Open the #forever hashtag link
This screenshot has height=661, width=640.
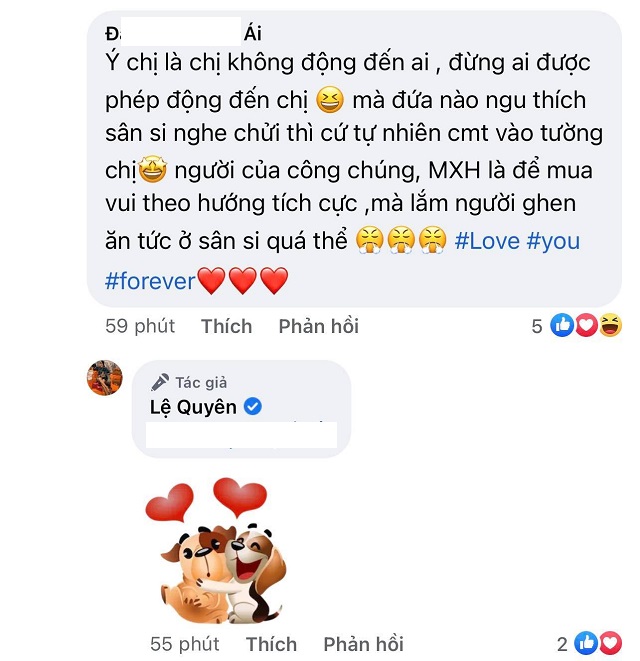coord(150,281)
